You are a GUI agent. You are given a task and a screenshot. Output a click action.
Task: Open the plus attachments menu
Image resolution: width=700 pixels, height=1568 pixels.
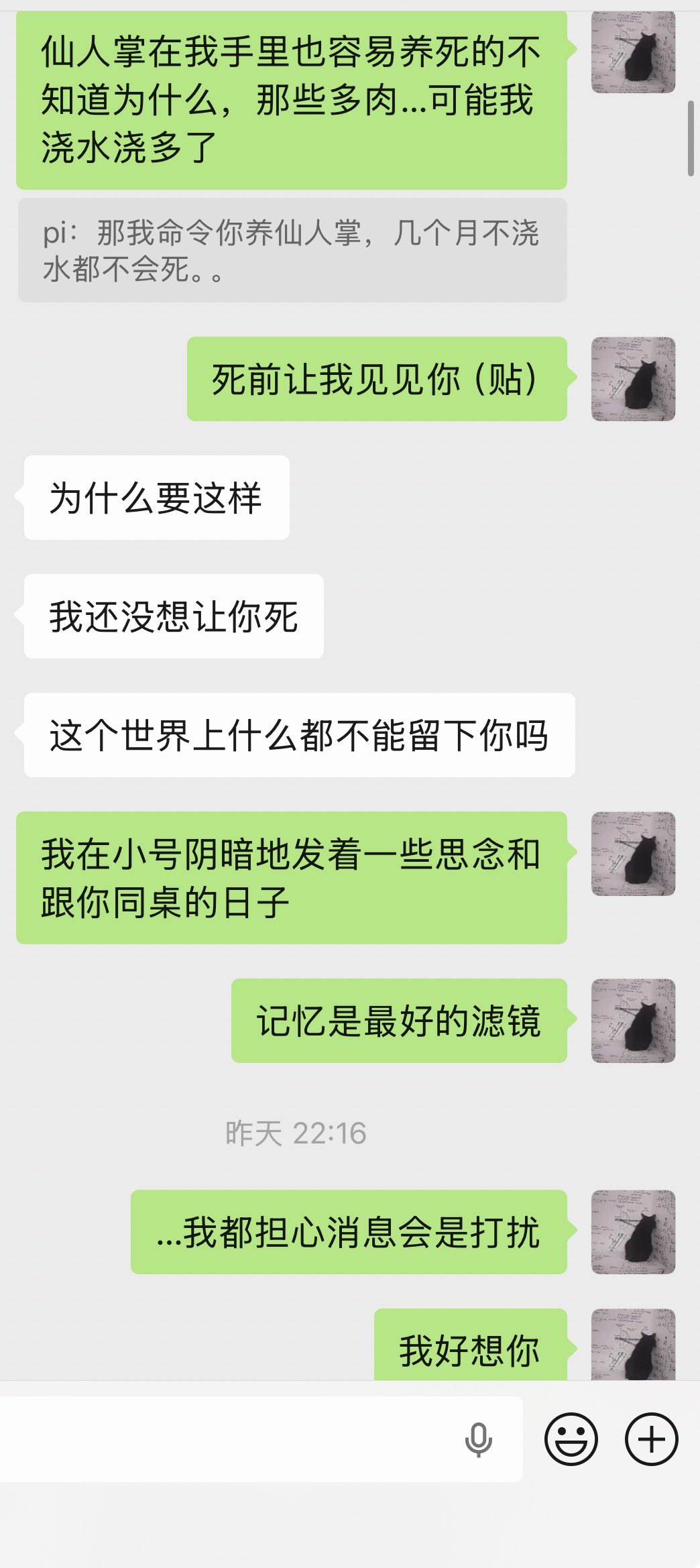651,1439
